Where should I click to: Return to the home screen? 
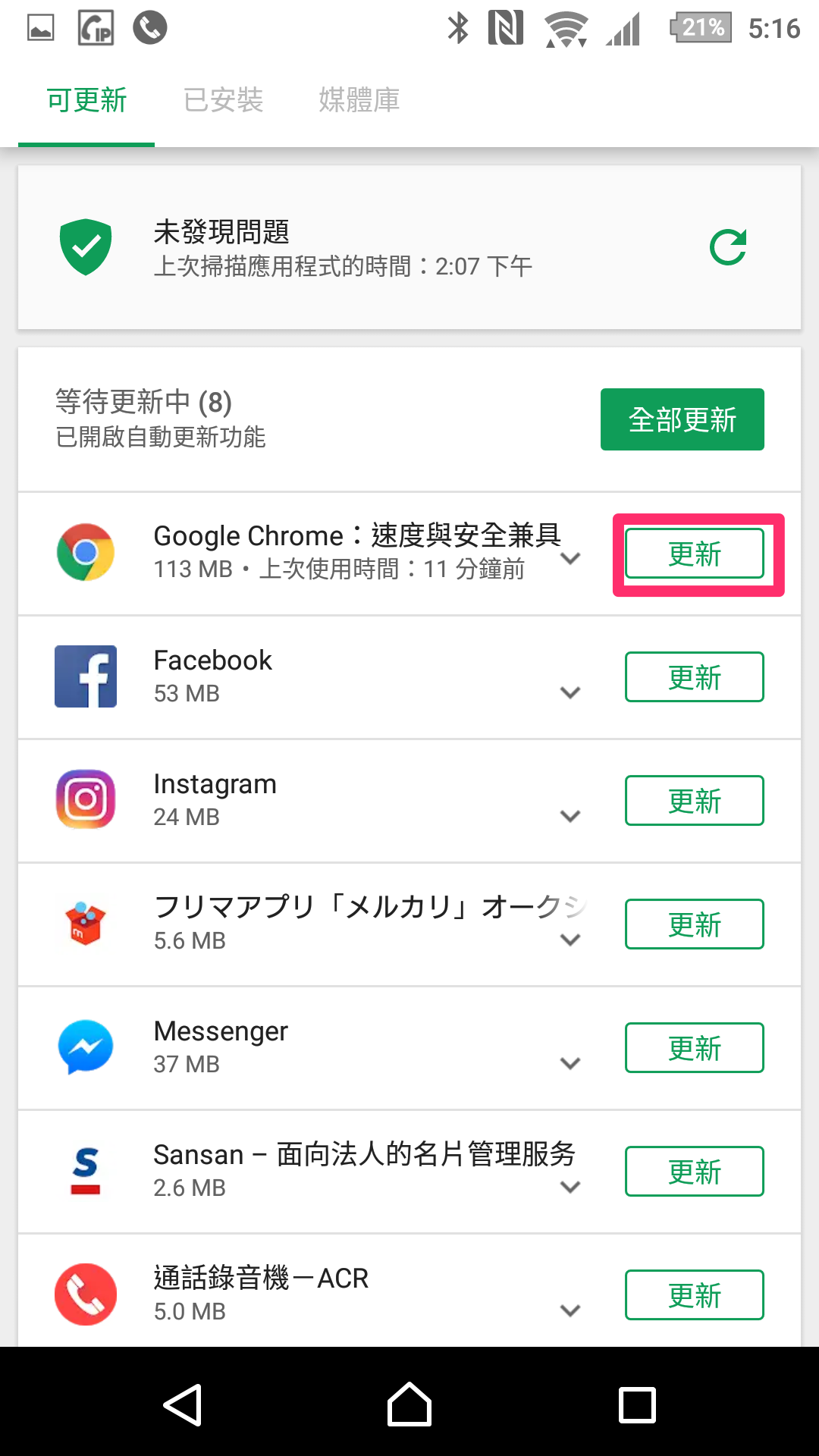pos(409,1404)
